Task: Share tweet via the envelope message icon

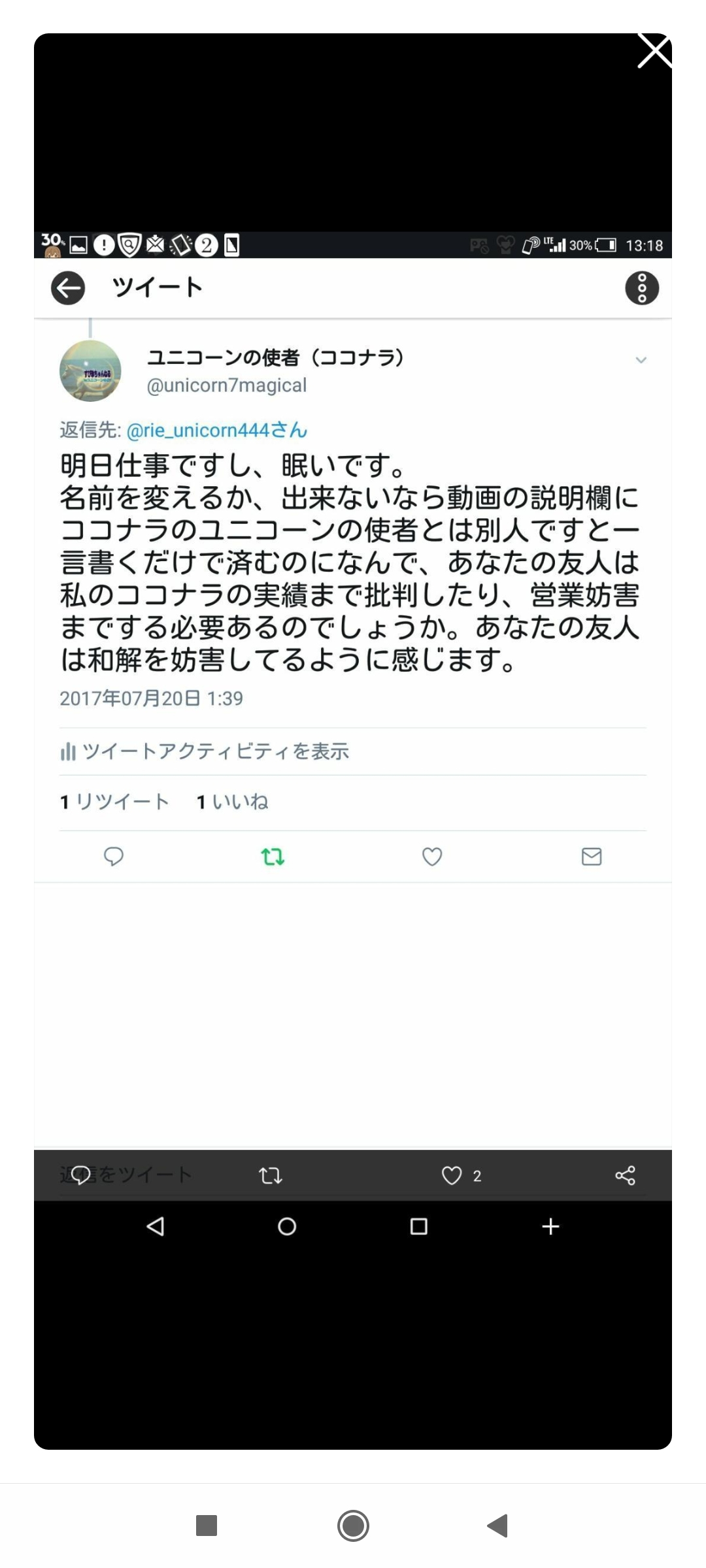Action: pyautogui.click(x=591, y=857)
